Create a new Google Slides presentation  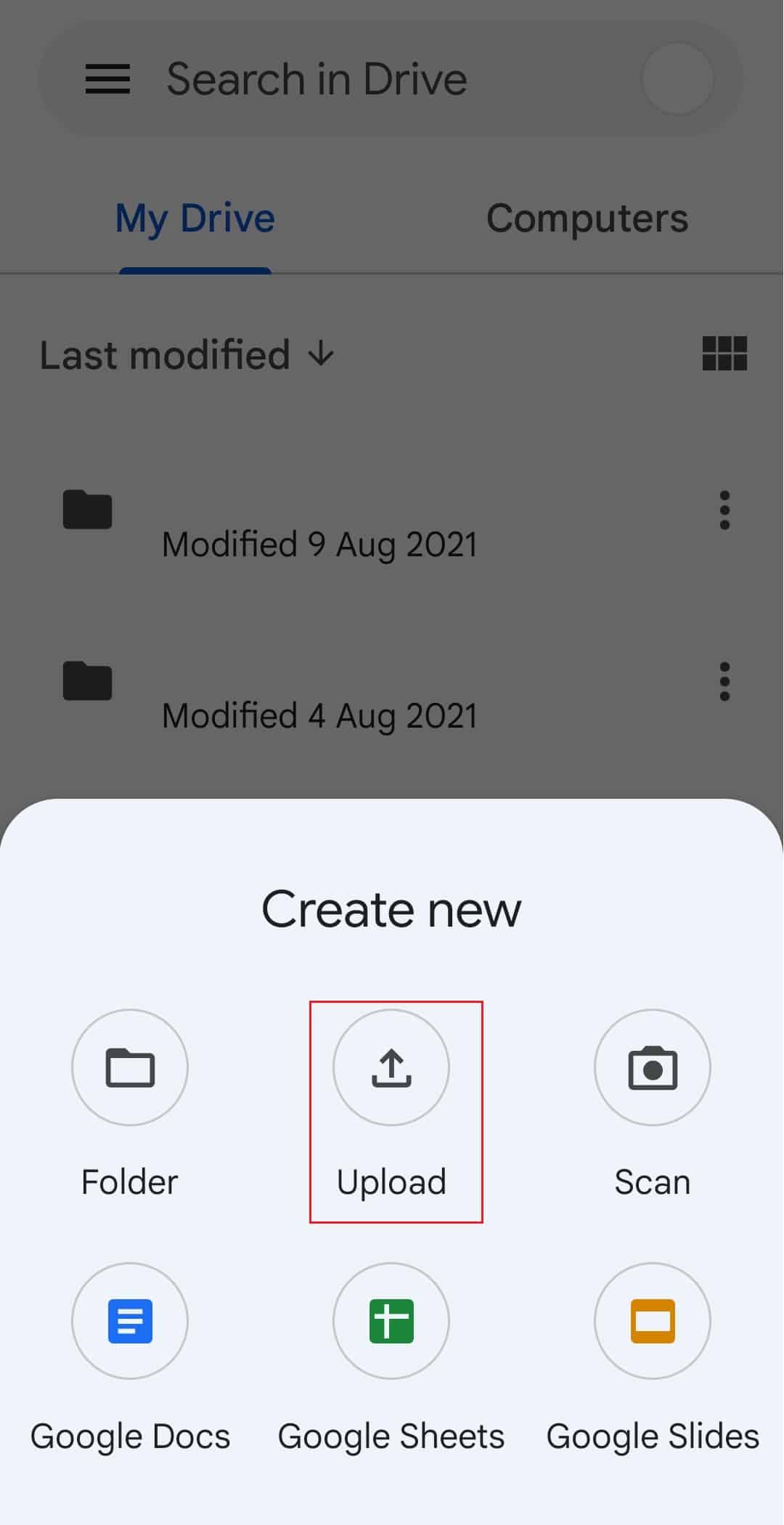point(651,1322)
